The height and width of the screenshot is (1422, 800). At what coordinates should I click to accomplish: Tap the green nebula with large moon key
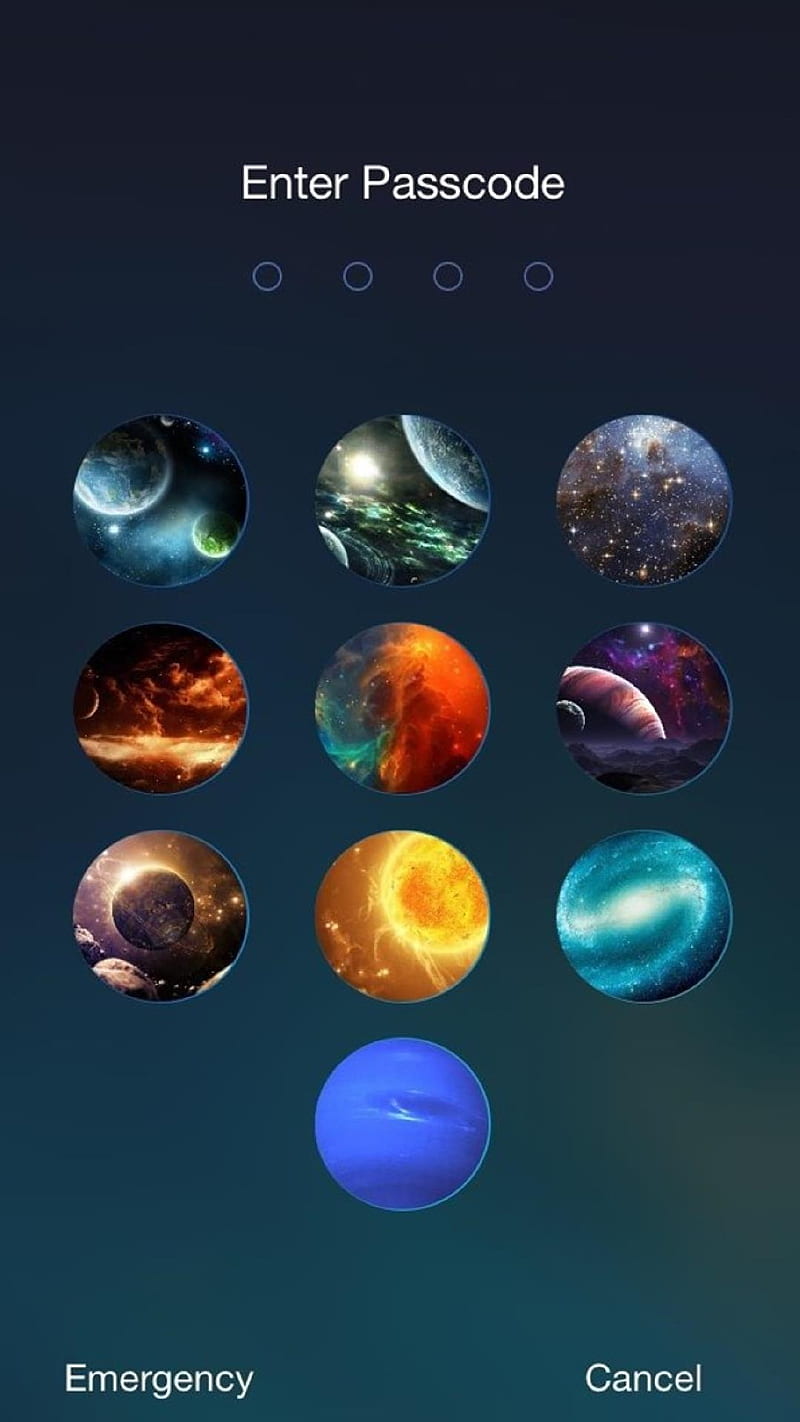pos(402,500)
